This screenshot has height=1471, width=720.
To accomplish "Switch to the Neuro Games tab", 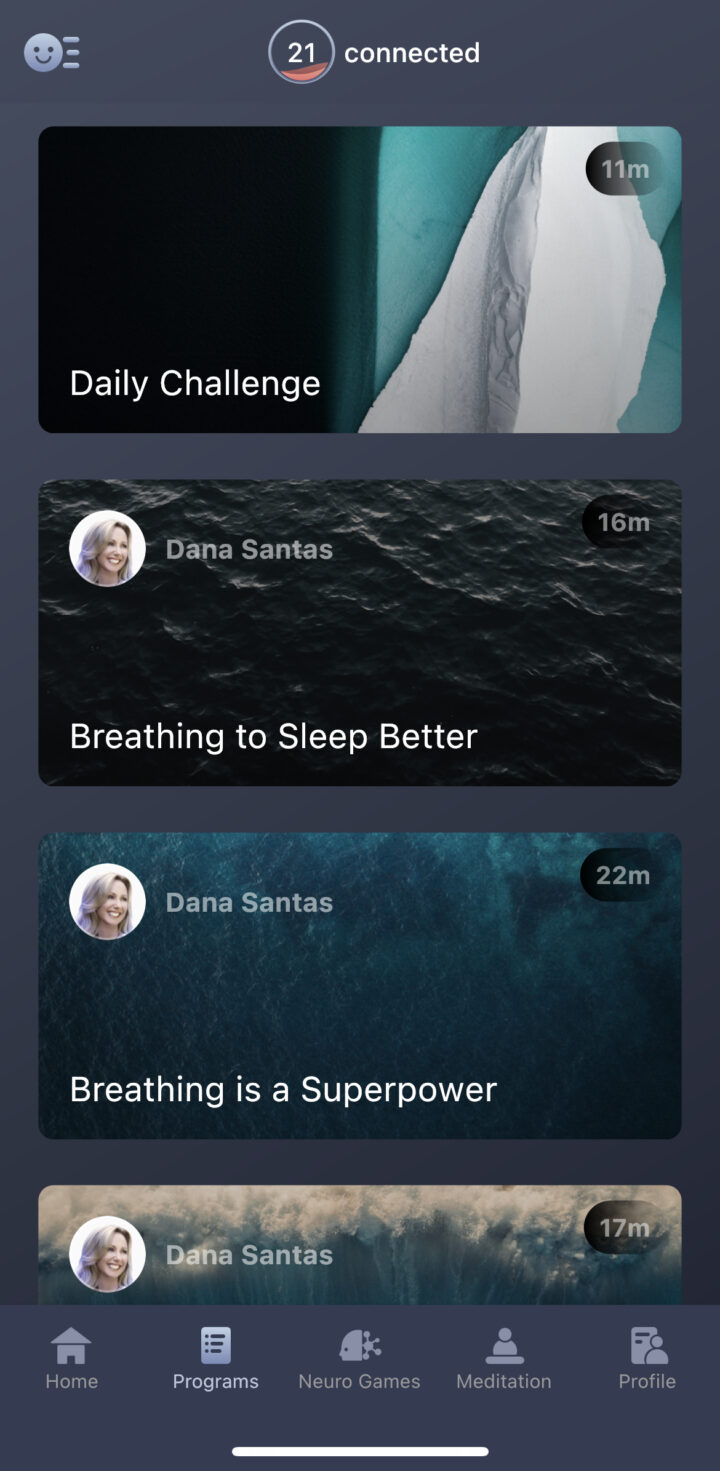I will click(x=359, y=1358).
